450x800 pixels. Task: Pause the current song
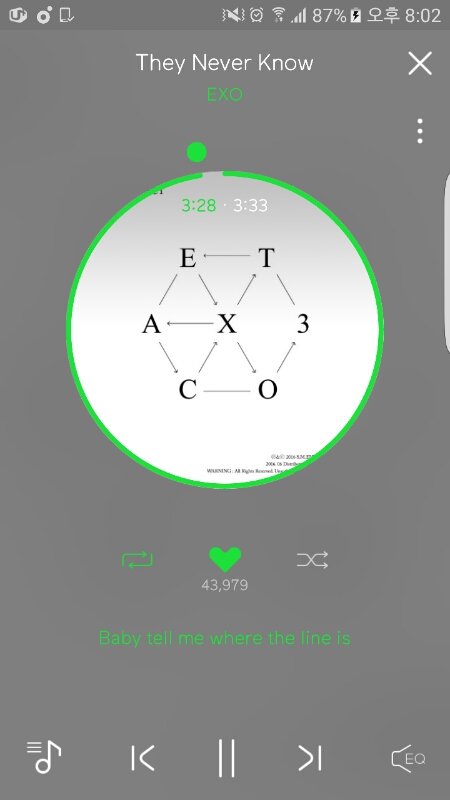point(227,758)
